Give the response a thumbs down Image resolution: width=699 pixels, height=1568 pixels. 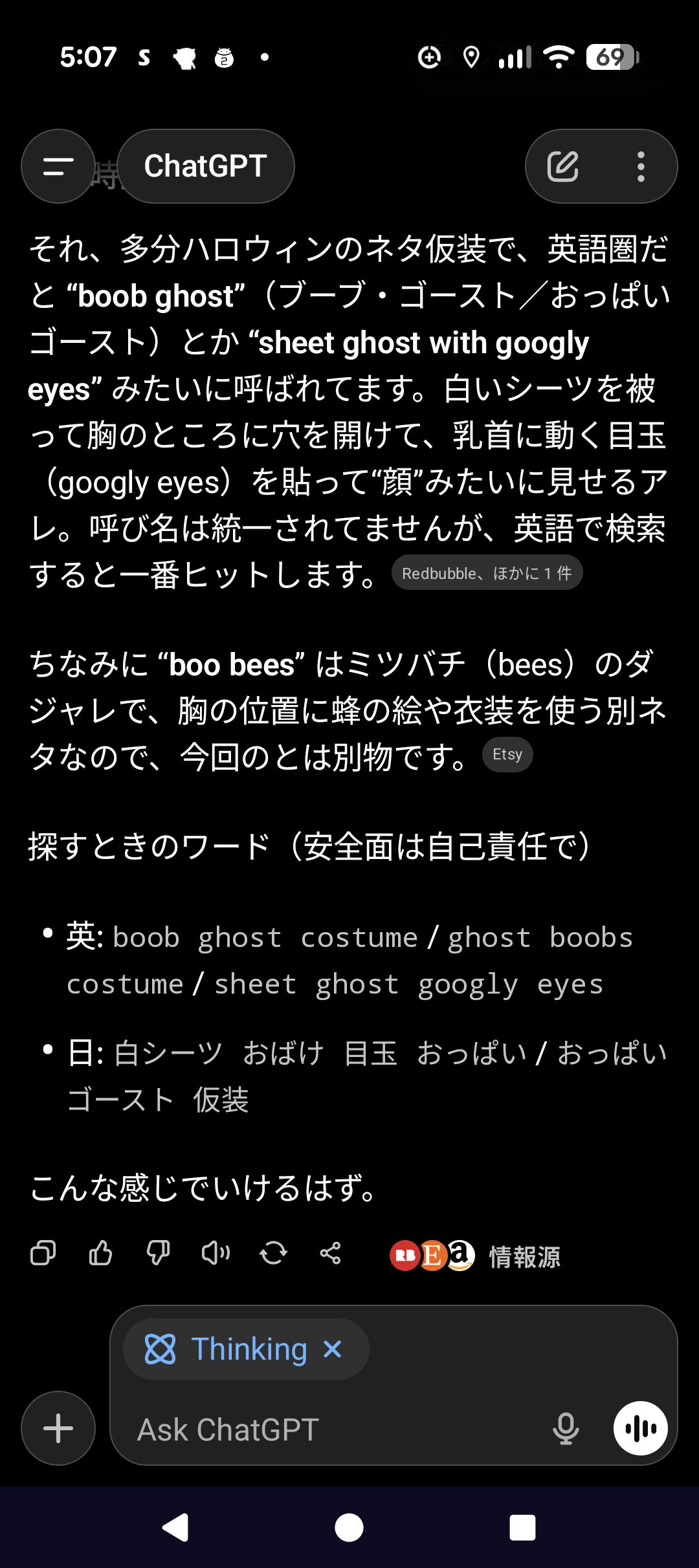point(158,1254)
